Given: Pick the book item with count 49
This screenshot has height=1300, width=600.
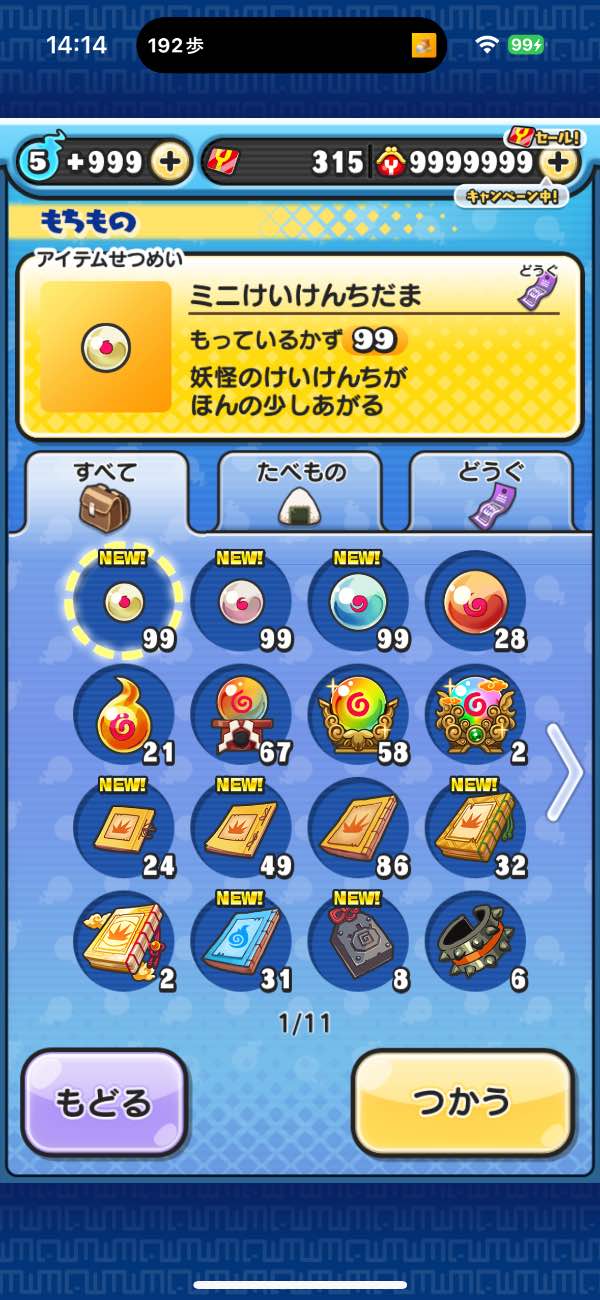Looking at the screenshot, I should pyautogui.click(x=241, y=828).
